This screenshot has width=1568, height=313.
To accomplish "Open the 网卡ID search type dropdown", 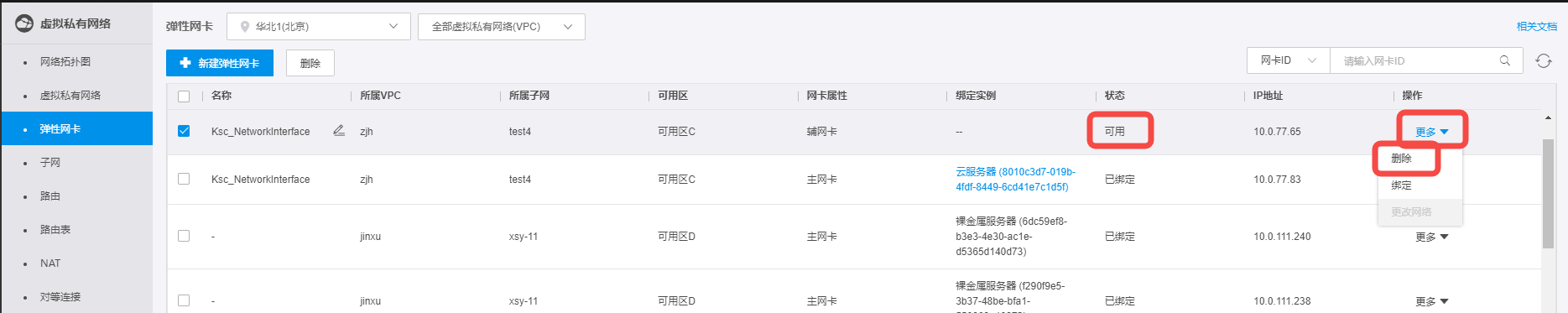I will click(x=1289, y=60).
